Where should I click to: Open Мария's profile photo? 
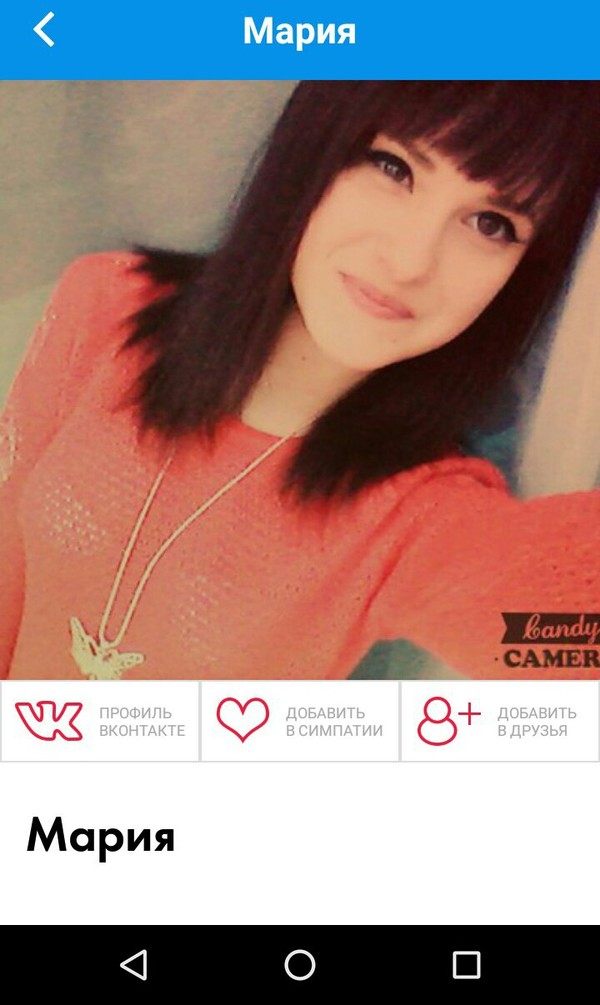tap(300, 380)
